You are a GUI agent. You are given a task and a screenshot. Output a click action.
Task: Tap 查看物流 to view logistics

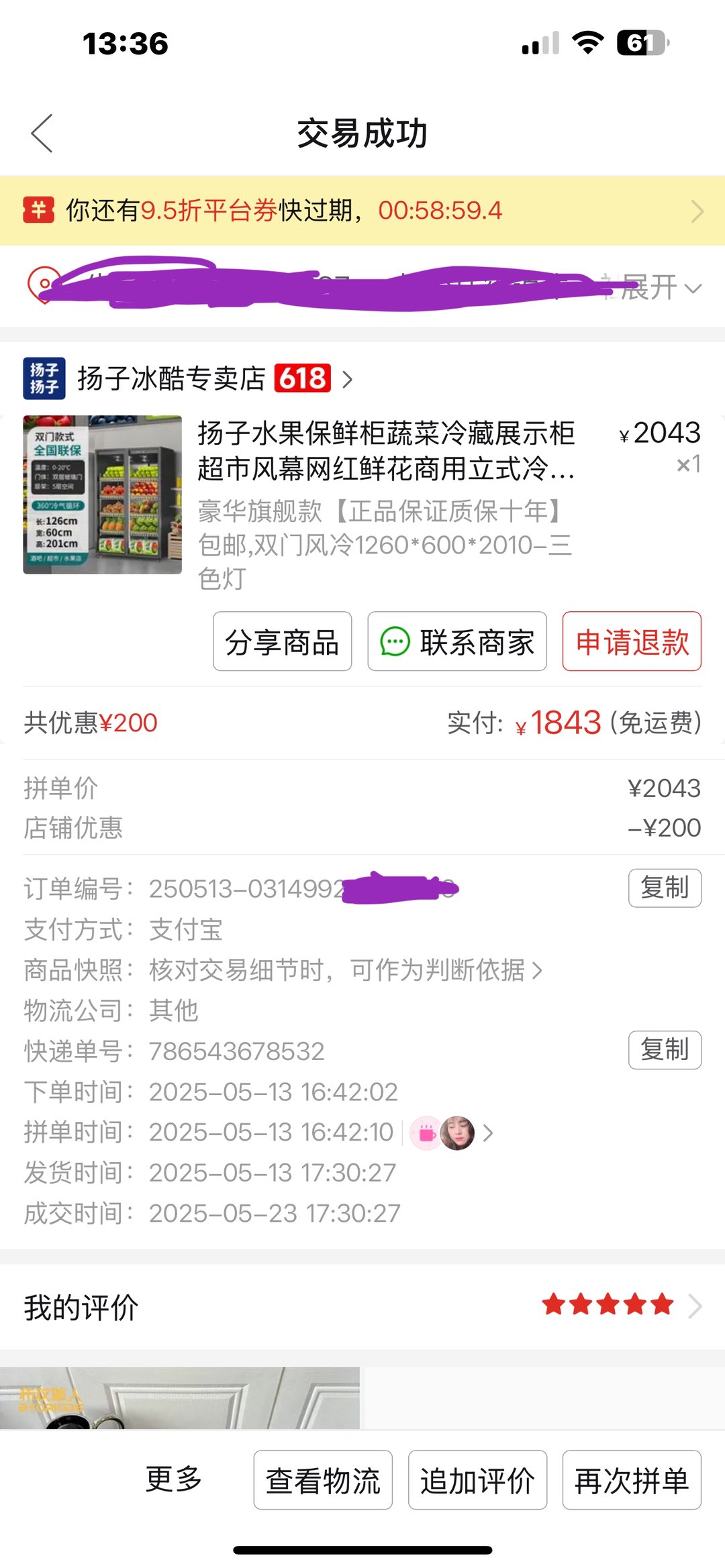click(323, 1480)
